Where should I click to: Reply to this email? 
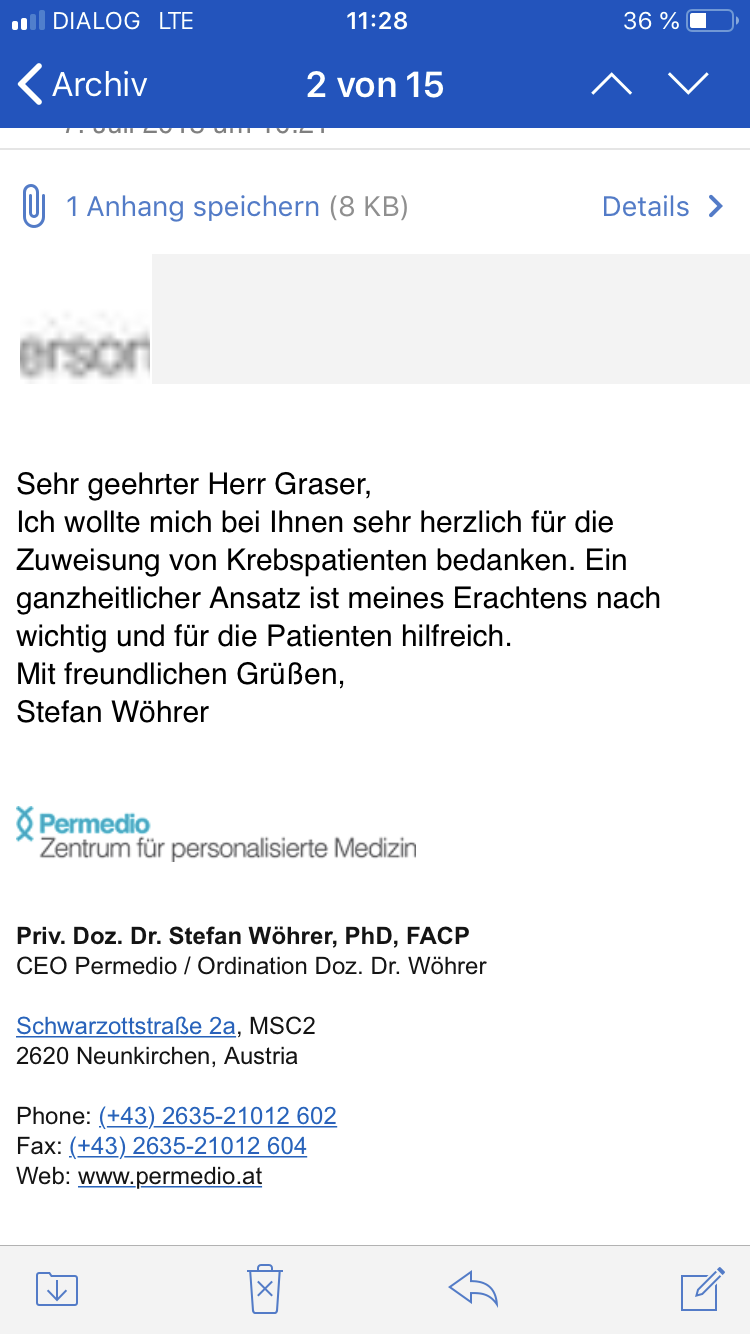474,1288
